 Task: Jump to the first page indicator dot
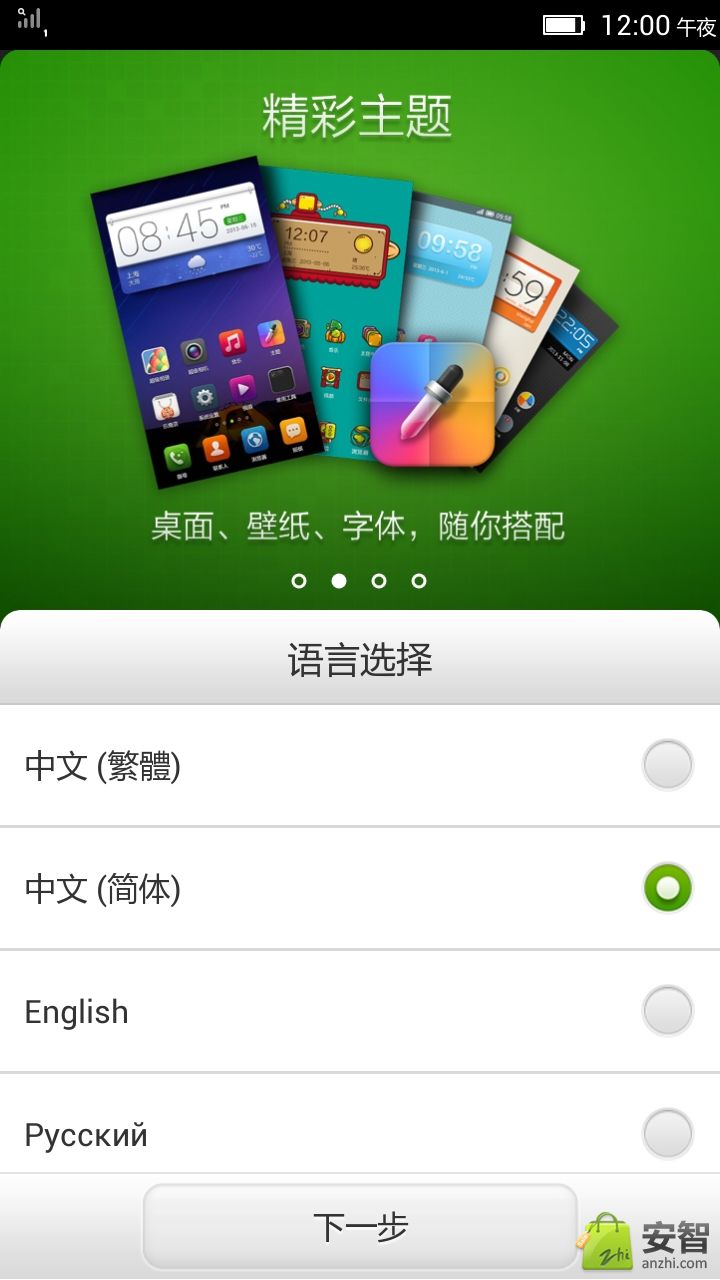[x=299, y=581]
